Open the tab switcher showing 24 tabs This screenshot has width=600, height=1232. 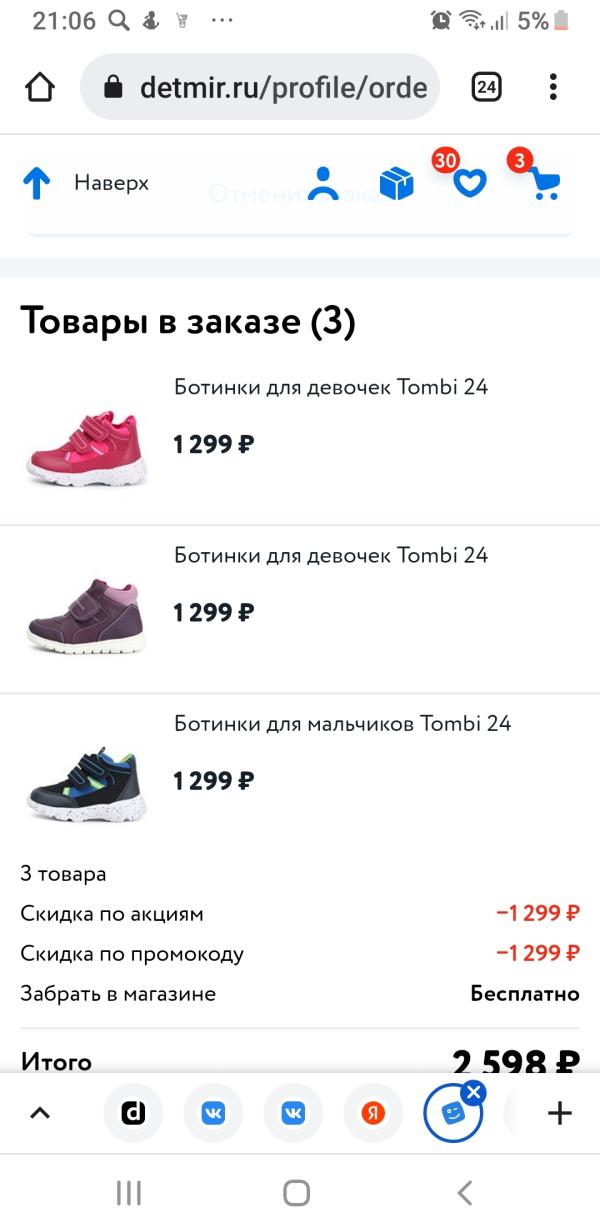tap(486, 88)
